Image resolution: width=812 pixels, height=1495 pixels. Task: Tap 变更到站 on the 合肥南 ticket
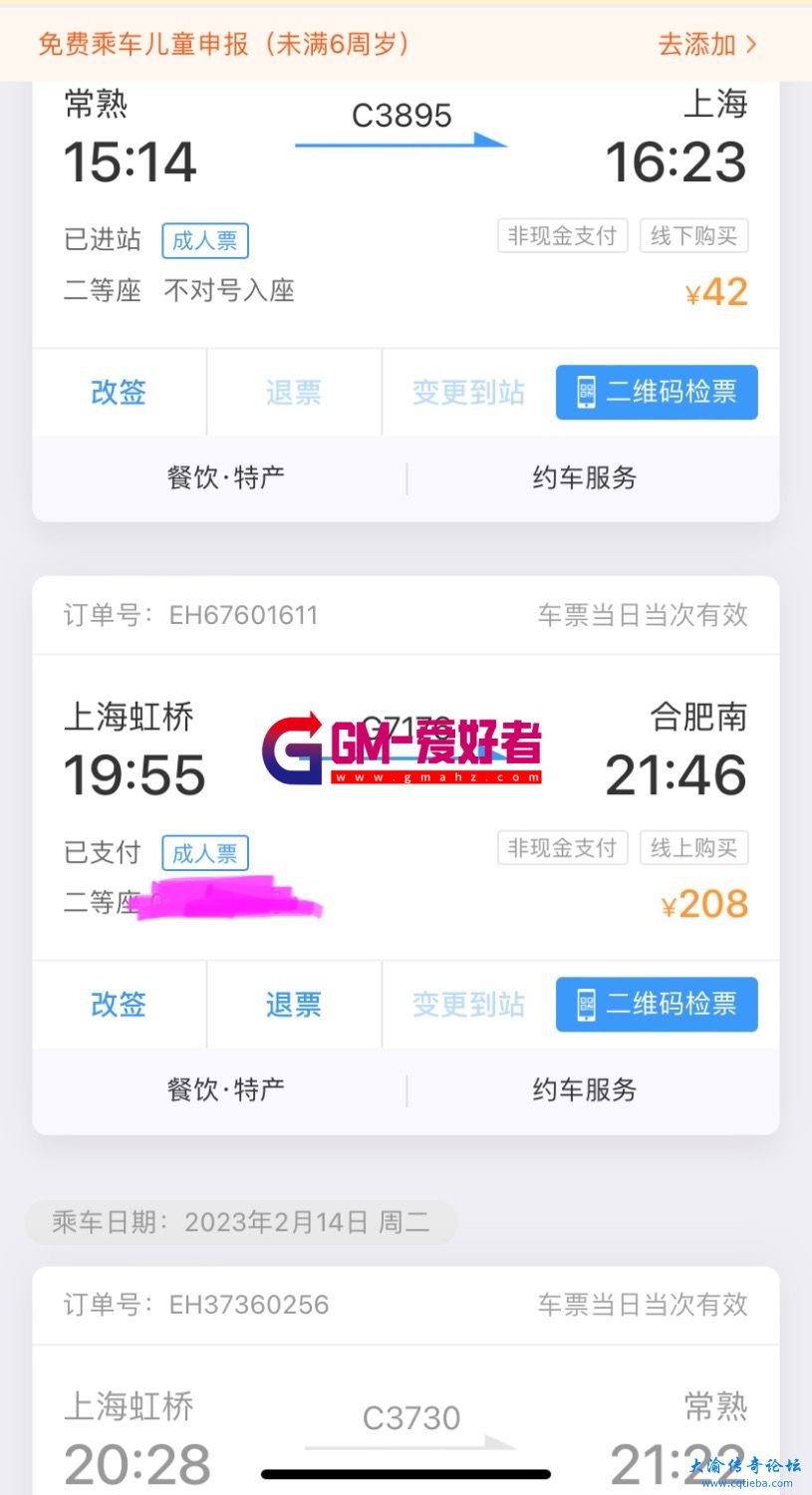coord(468,1005)
